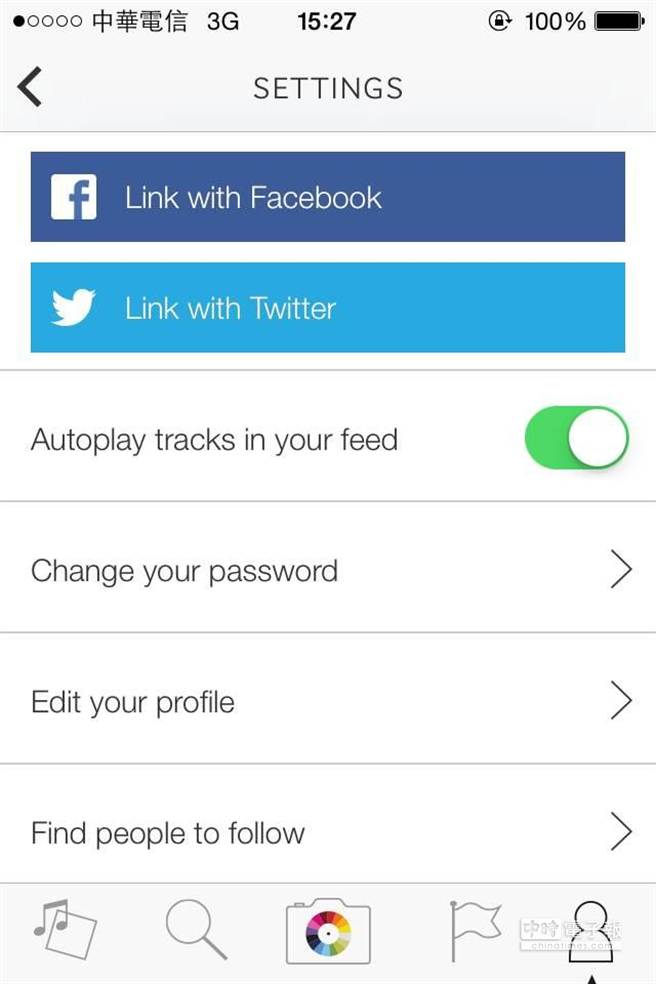This screenshot has width=656, height=984.
Task: Open the search magnifier tab
Action: (x=196, y=930)
